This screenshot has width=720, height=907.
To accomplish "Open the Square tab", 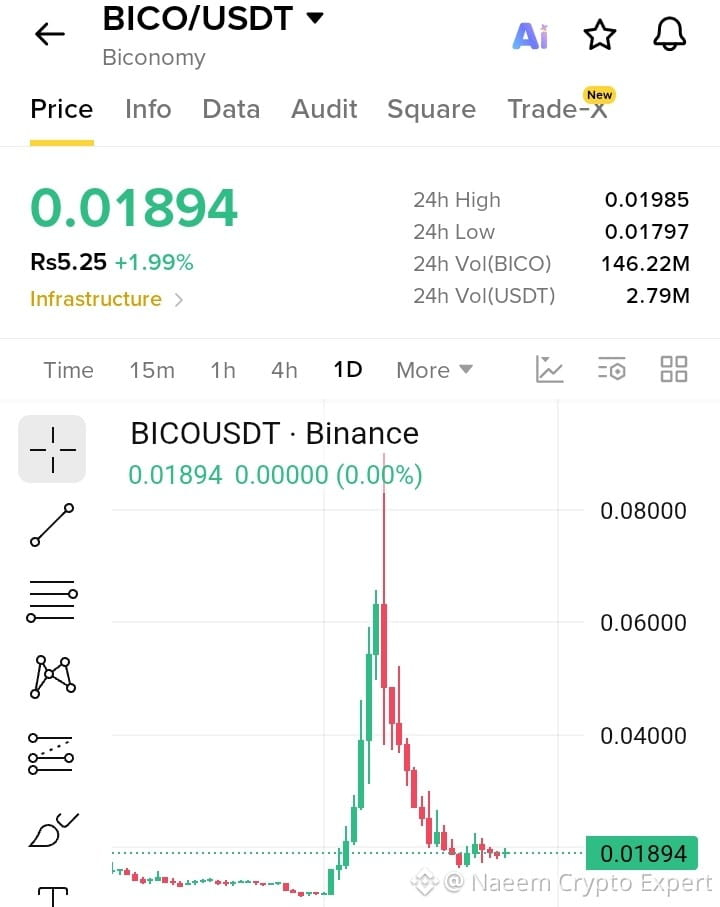I will click(x=431, y=109).
